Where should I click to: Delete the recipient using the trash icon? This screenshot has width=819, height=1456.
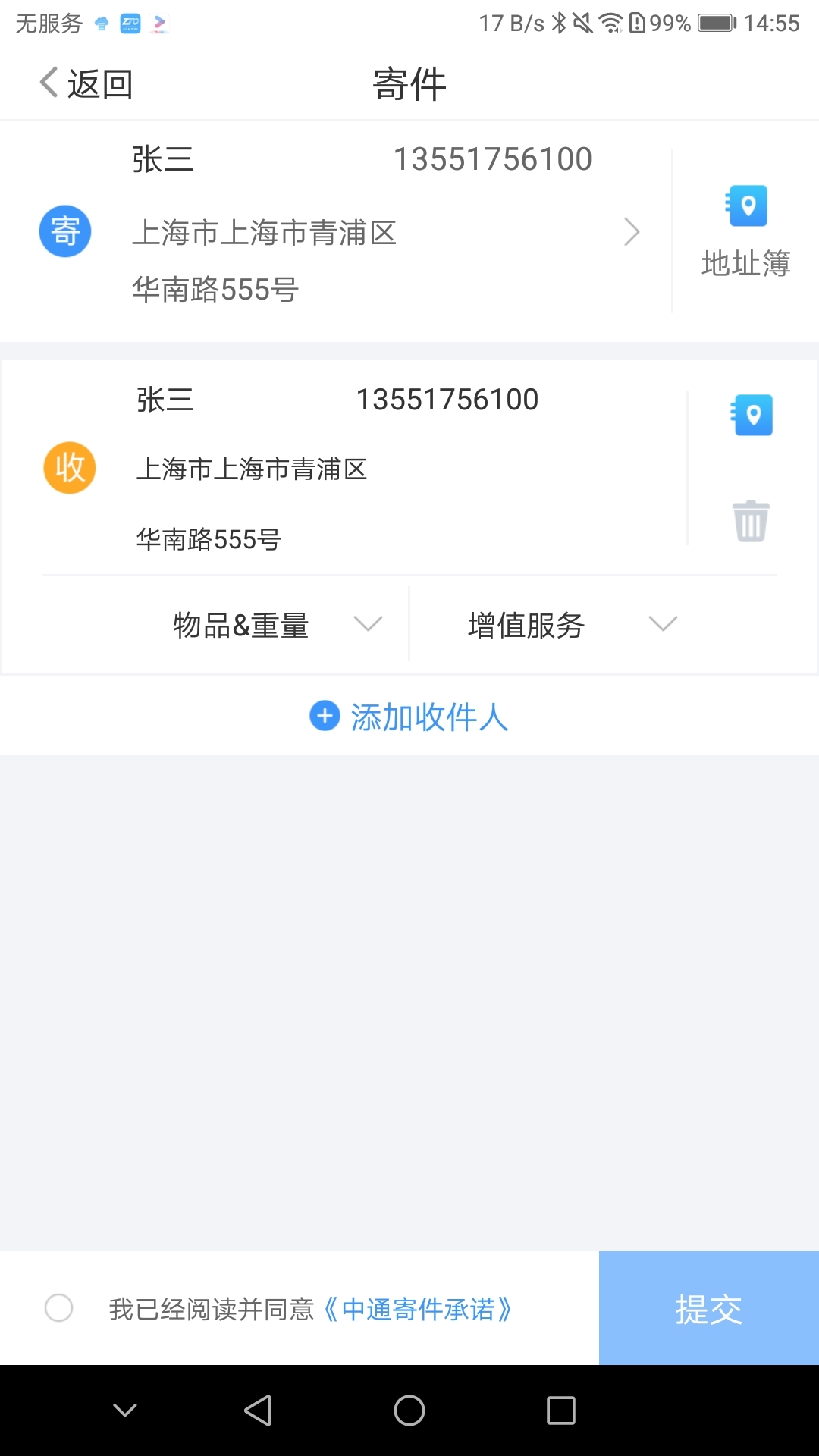tap(750, 521)
